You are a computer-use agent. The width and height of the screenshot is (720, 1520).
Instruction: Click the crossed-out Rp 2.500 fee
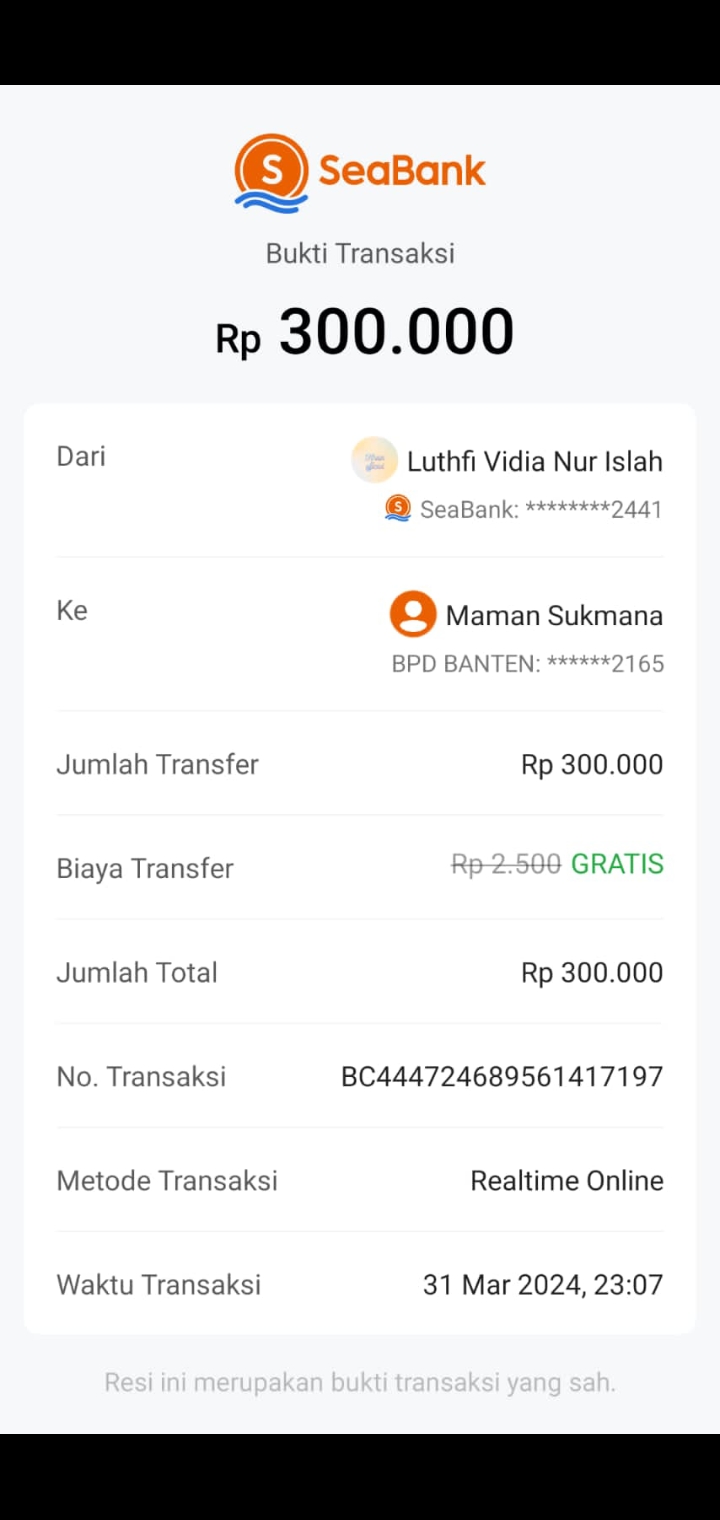coord(505,864)
